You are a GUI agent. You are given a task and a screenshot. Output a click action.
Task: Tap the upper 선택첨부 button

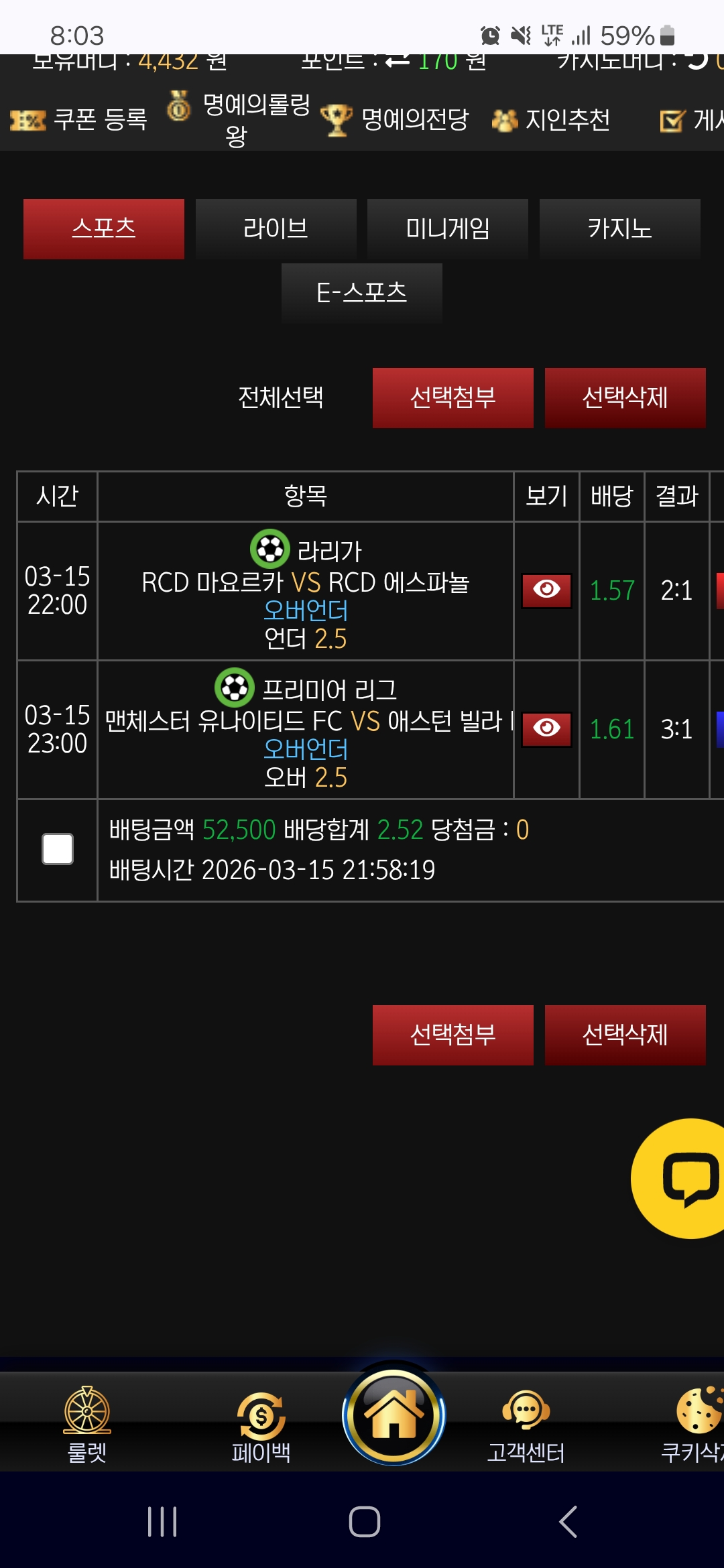point(452,397)
